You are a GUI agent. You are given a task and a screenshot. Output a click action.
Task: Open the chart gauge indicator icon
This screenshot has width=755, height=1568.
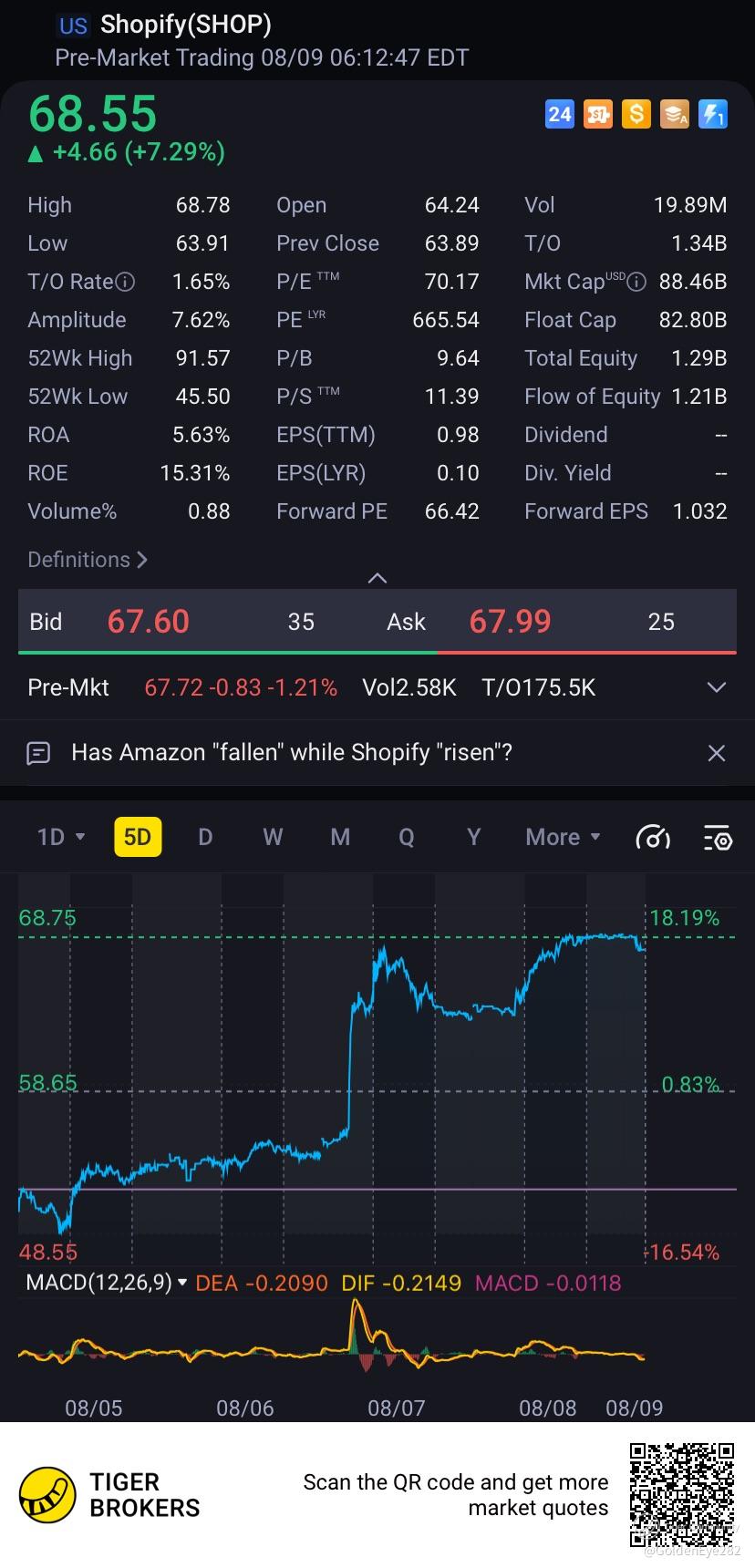pyautogui.click(x=652, y=837)
